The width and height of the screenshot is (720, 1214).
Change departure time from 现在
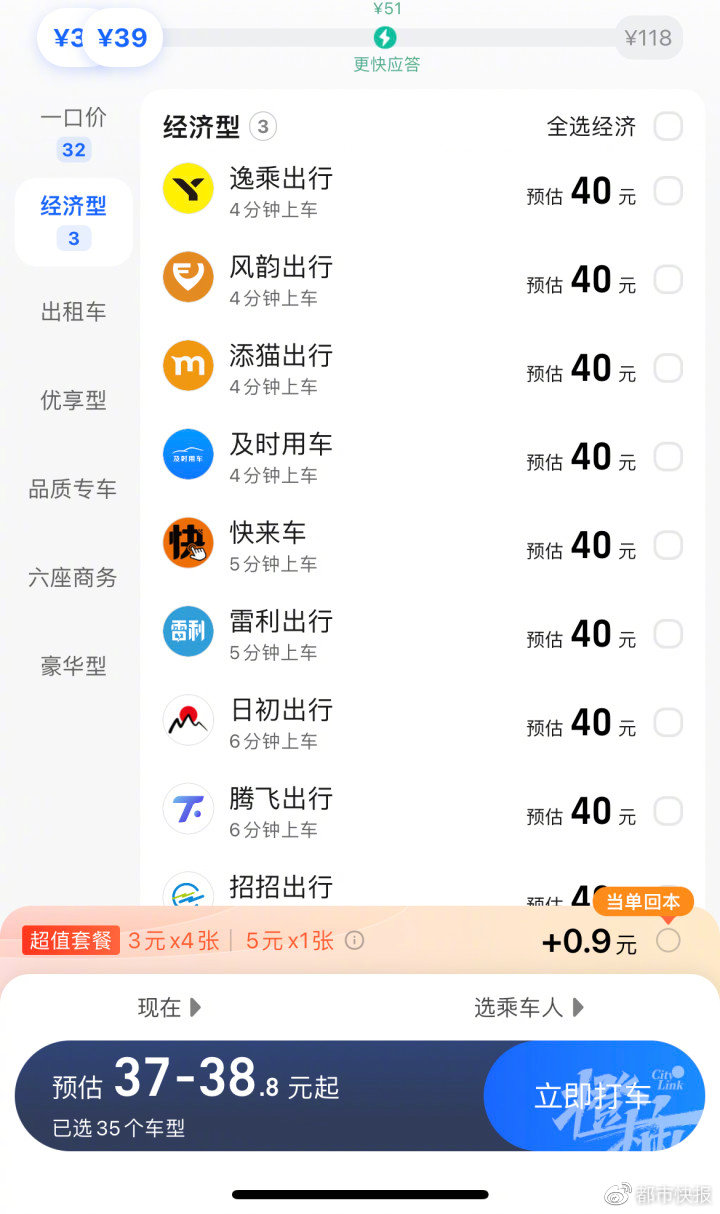[x=169, y=1008]
